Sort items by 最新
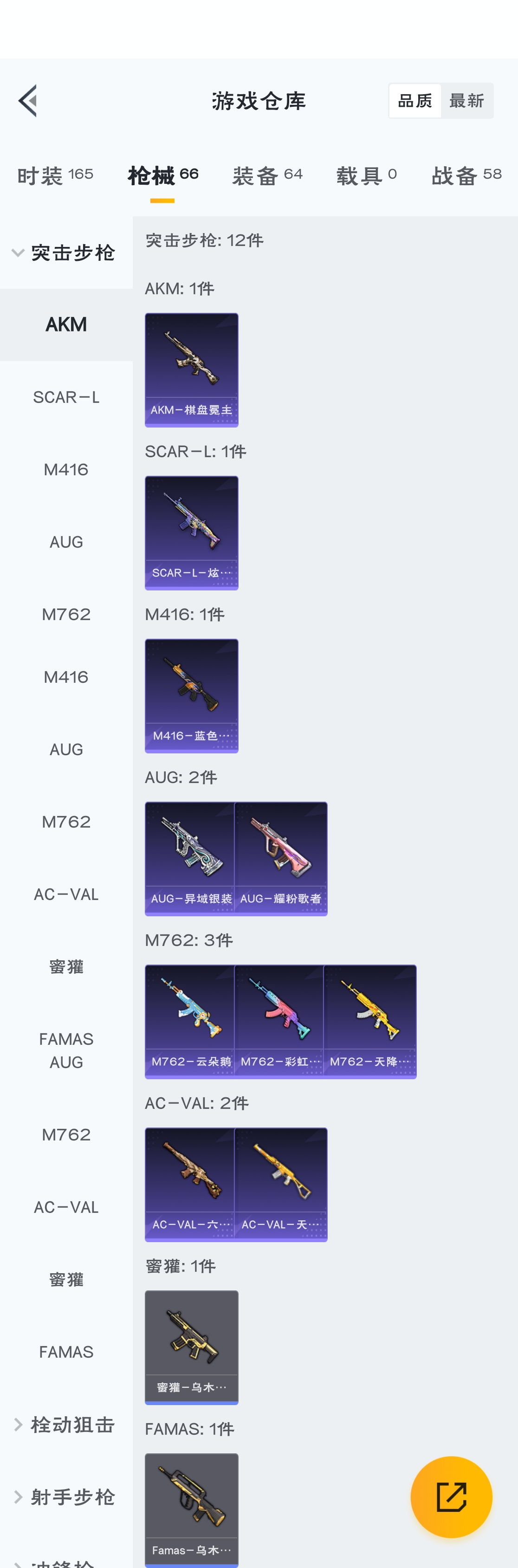518x1568 pixels. 466,100
